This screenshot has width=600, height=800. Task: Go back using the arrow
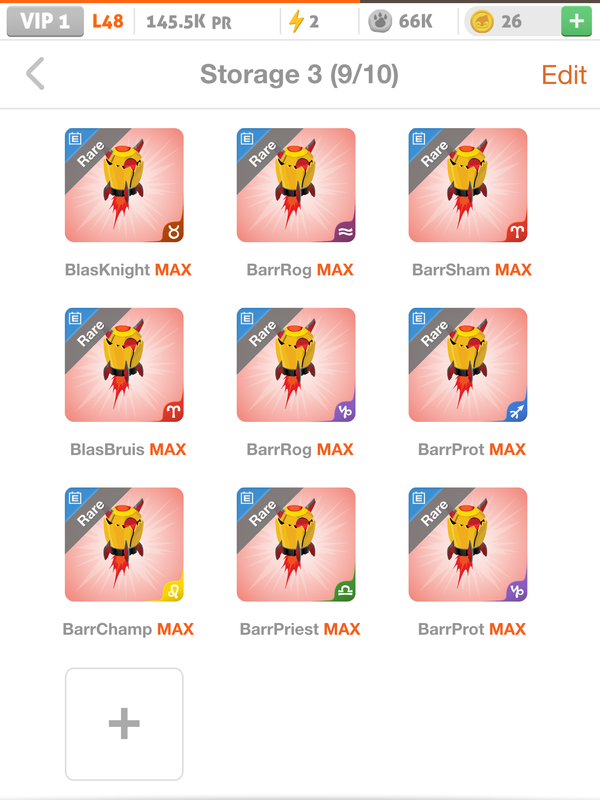pyautogui.click(x=35, y=74)
